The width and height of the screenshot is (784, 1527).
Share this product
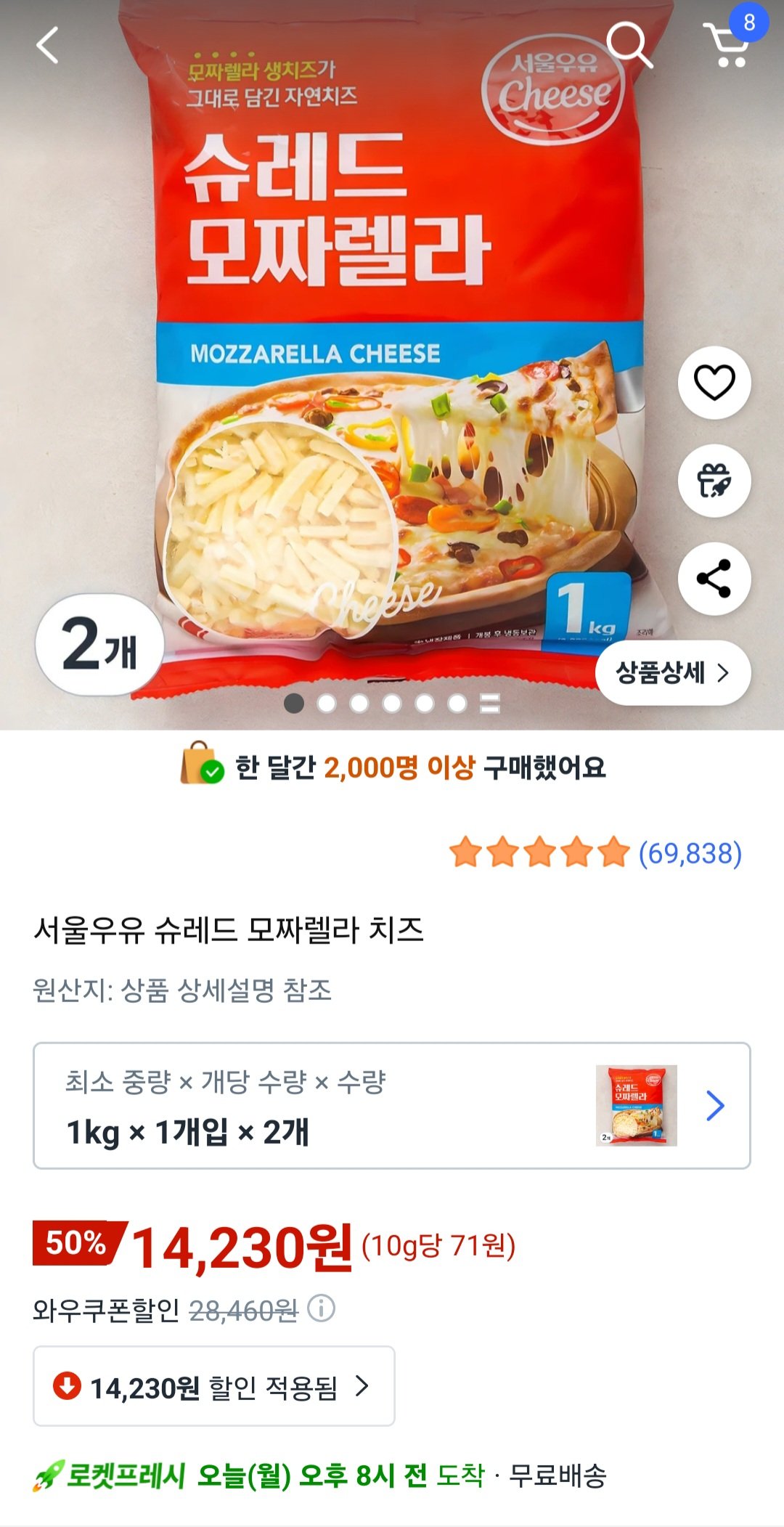[714, 579]
